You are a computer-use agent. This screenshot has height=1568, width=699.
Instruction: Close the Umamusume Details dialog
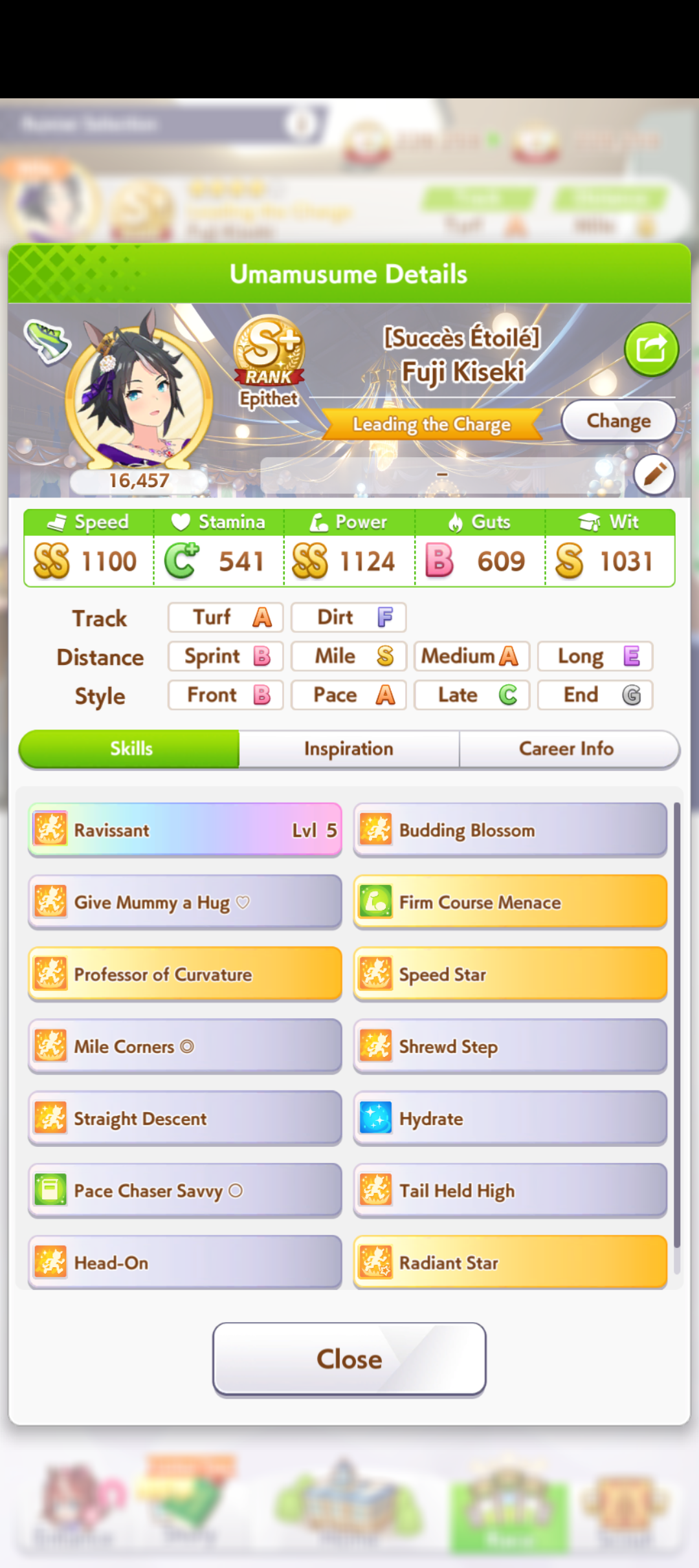pos(349,1359)
